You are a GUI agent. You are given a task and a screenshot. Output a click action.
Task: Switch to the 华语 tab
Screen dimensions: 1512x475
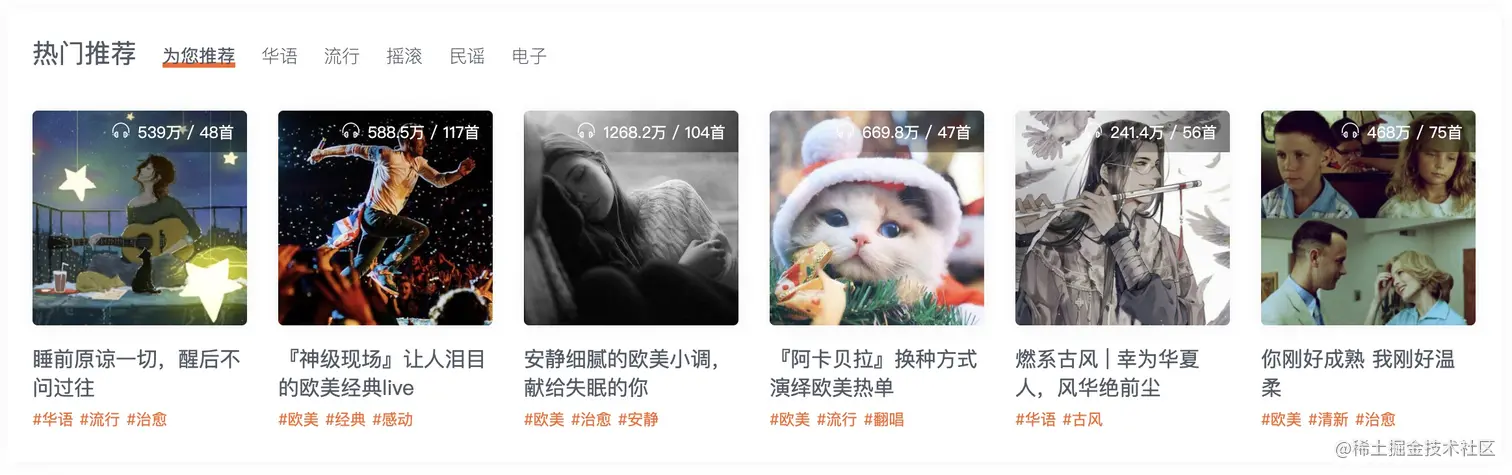pos(280,56)
